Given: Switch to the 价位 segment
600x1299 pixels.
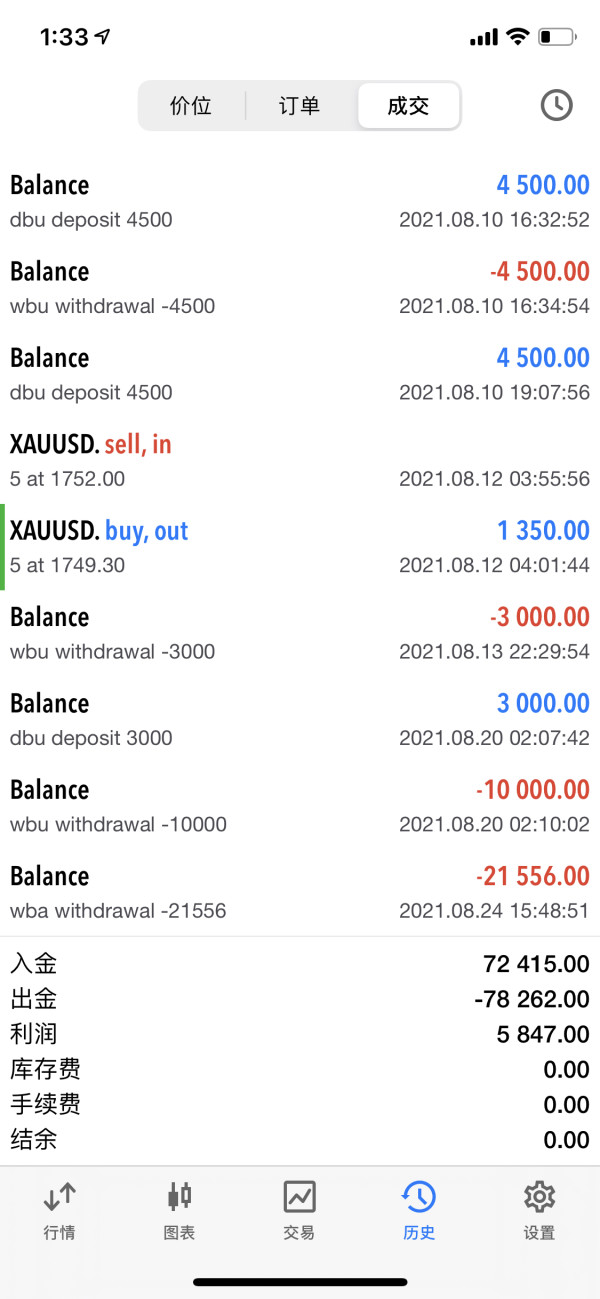Looking at the screenshot, I should [x=191, y=106].
